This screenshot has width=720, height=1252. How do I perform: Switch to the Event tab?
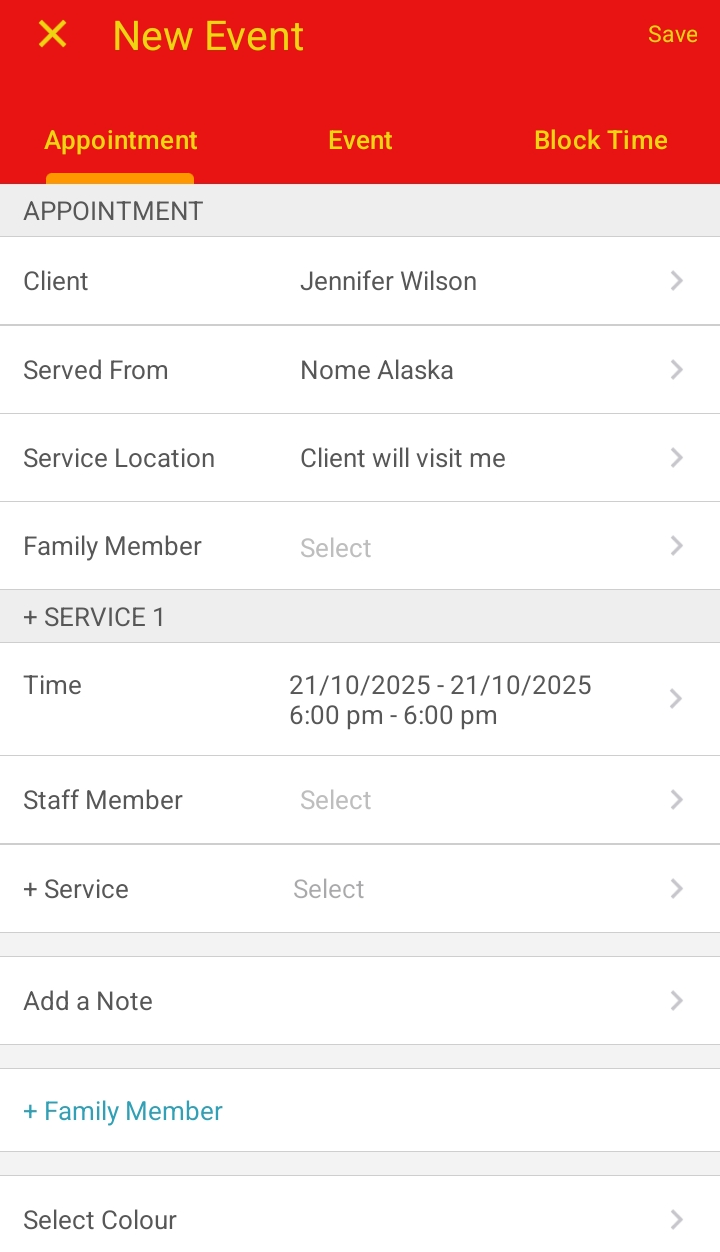coord(360,140)
